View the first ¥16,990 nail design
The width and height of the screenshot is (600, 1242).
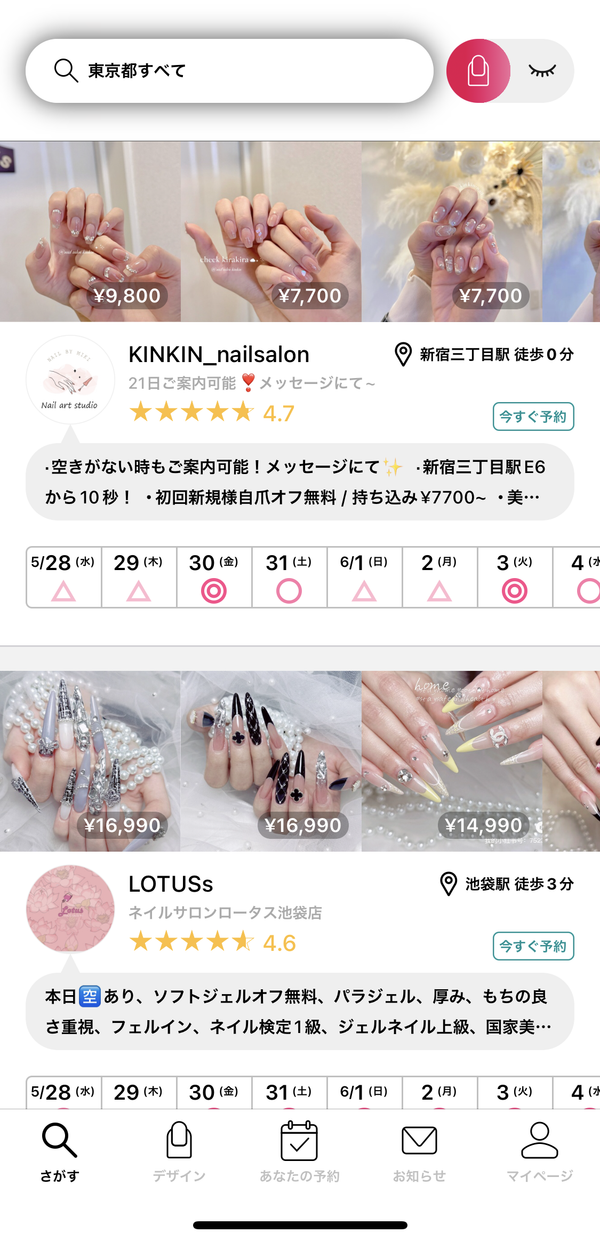(90, 761)
